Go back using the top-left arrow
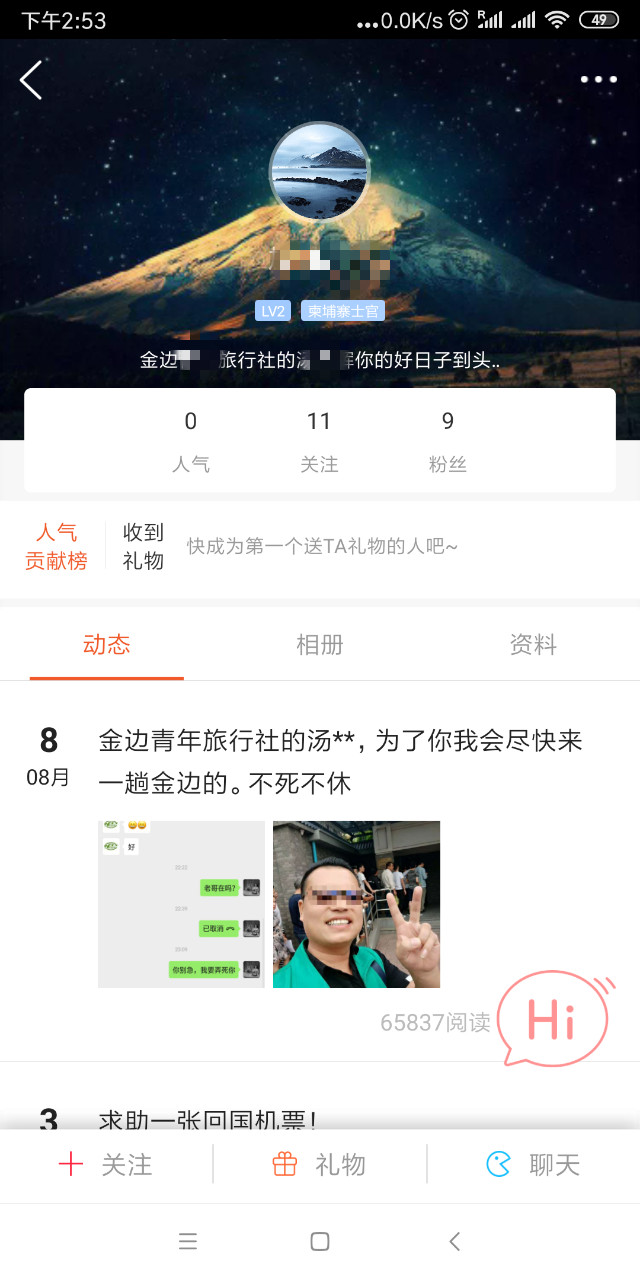This screenshot has width=640, height=1280. (31, 80)
